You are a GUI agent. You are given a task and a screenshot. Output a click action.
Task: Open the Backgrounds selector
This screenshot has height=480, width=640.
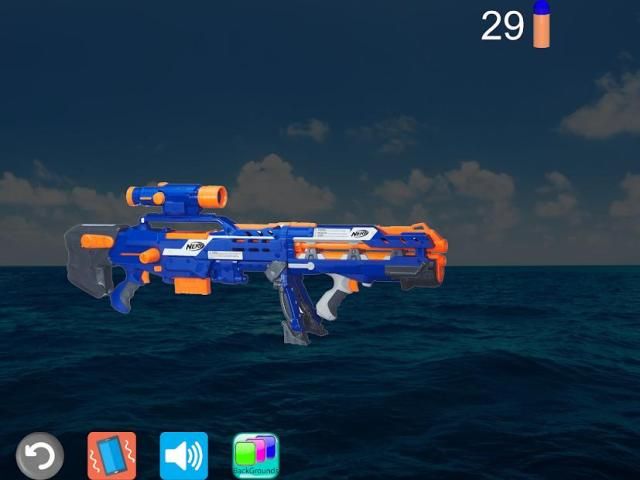[256, 456]
